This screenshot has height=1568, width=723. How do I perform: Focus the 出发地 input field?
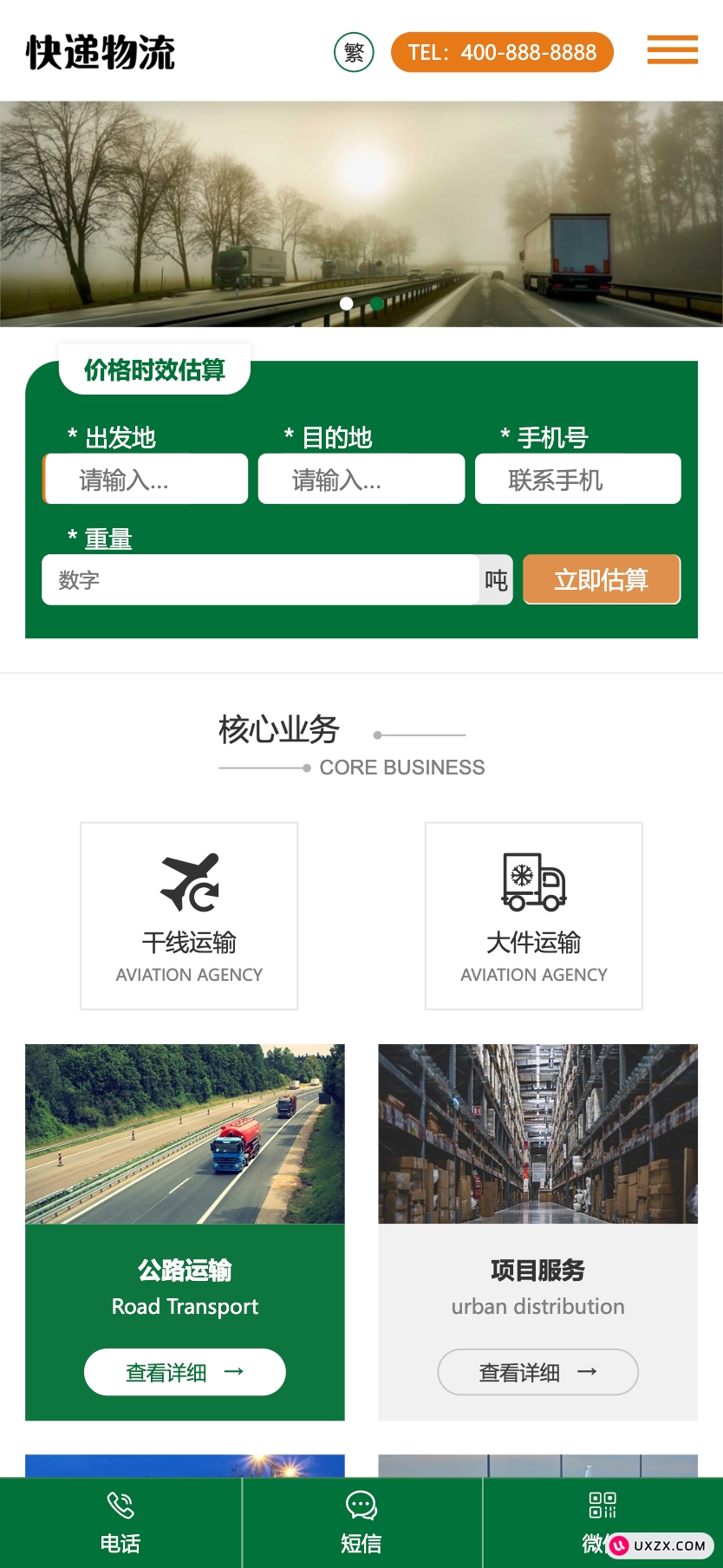click(x=146, y=479)
